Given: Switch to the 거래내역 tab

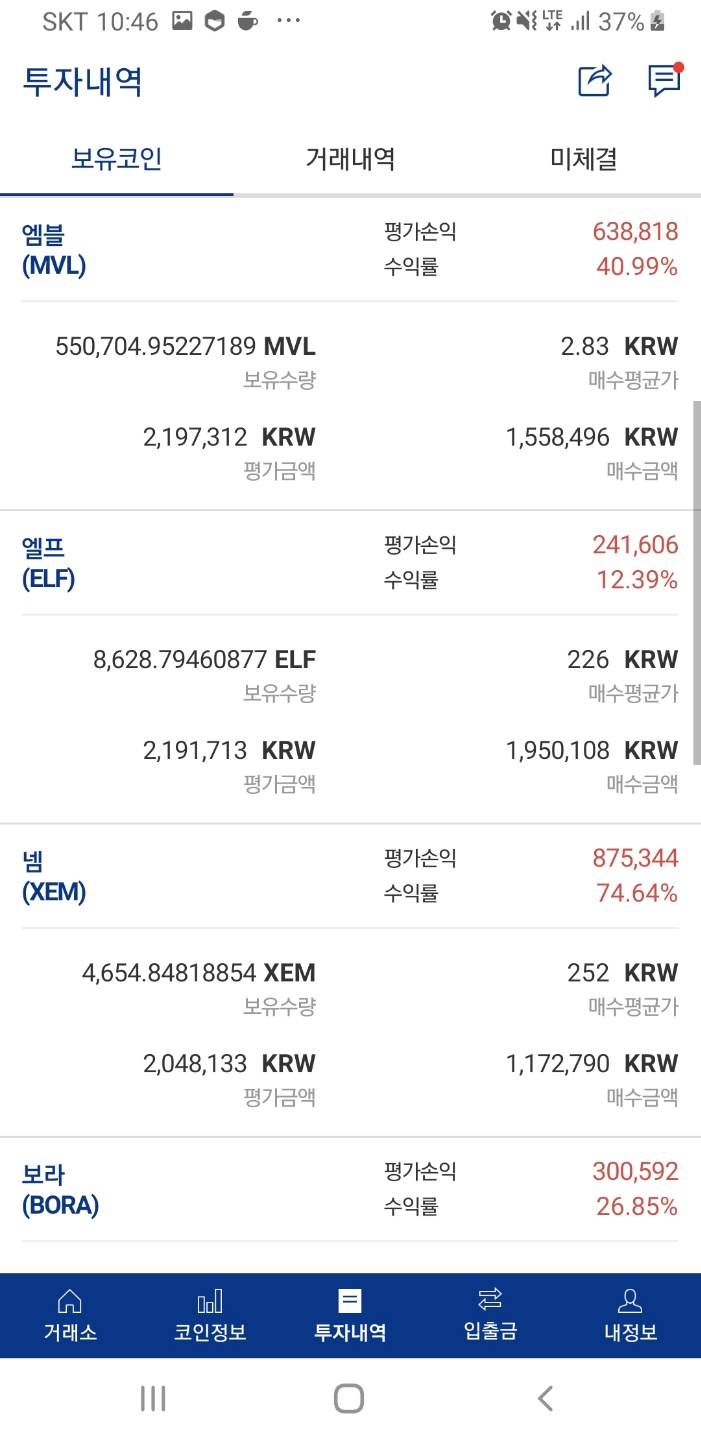Looking at the screenshot, I should tap(350, 159).
